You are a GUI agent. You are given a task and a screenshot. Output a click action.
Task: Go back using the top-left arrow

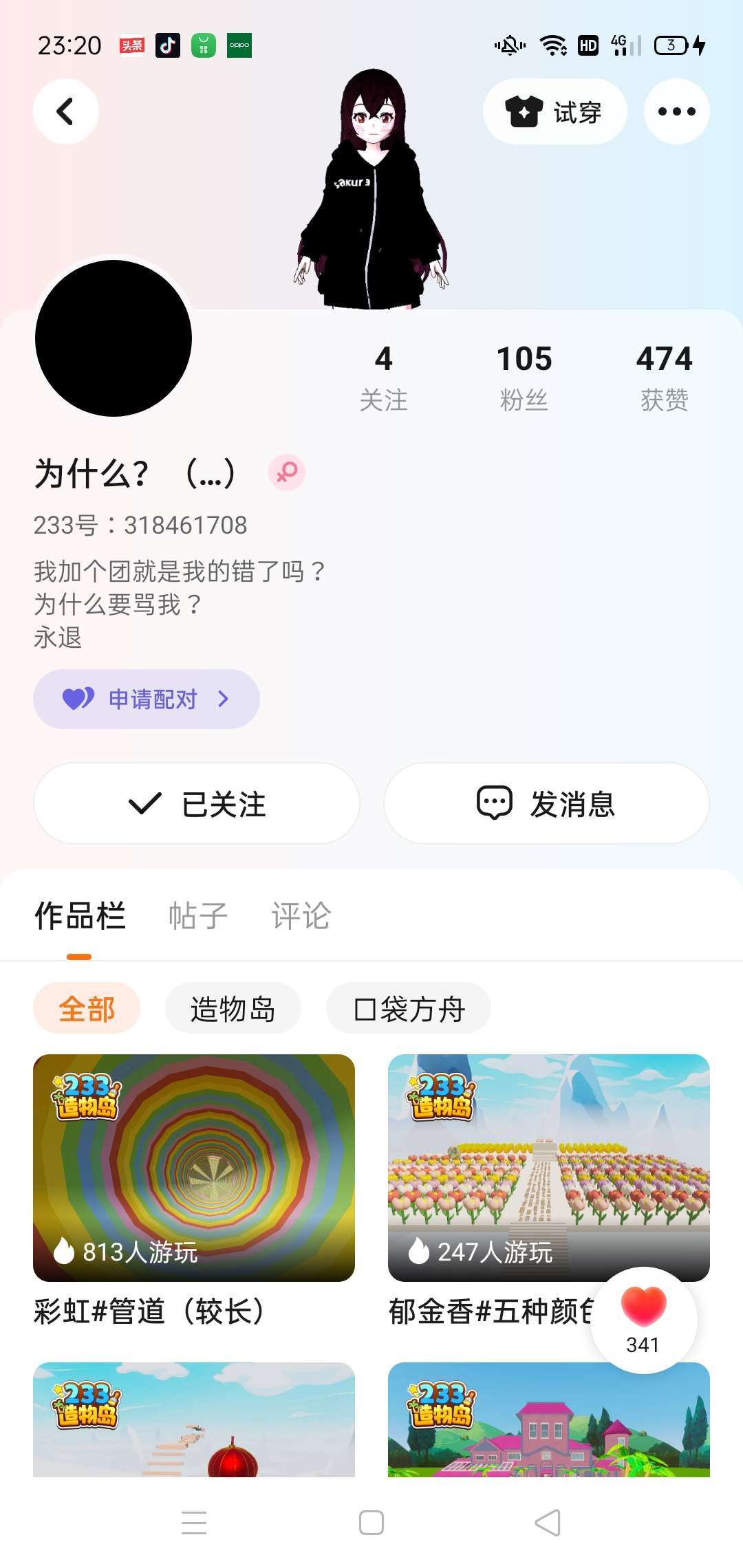pyautogui.click(x=66, y=111)
